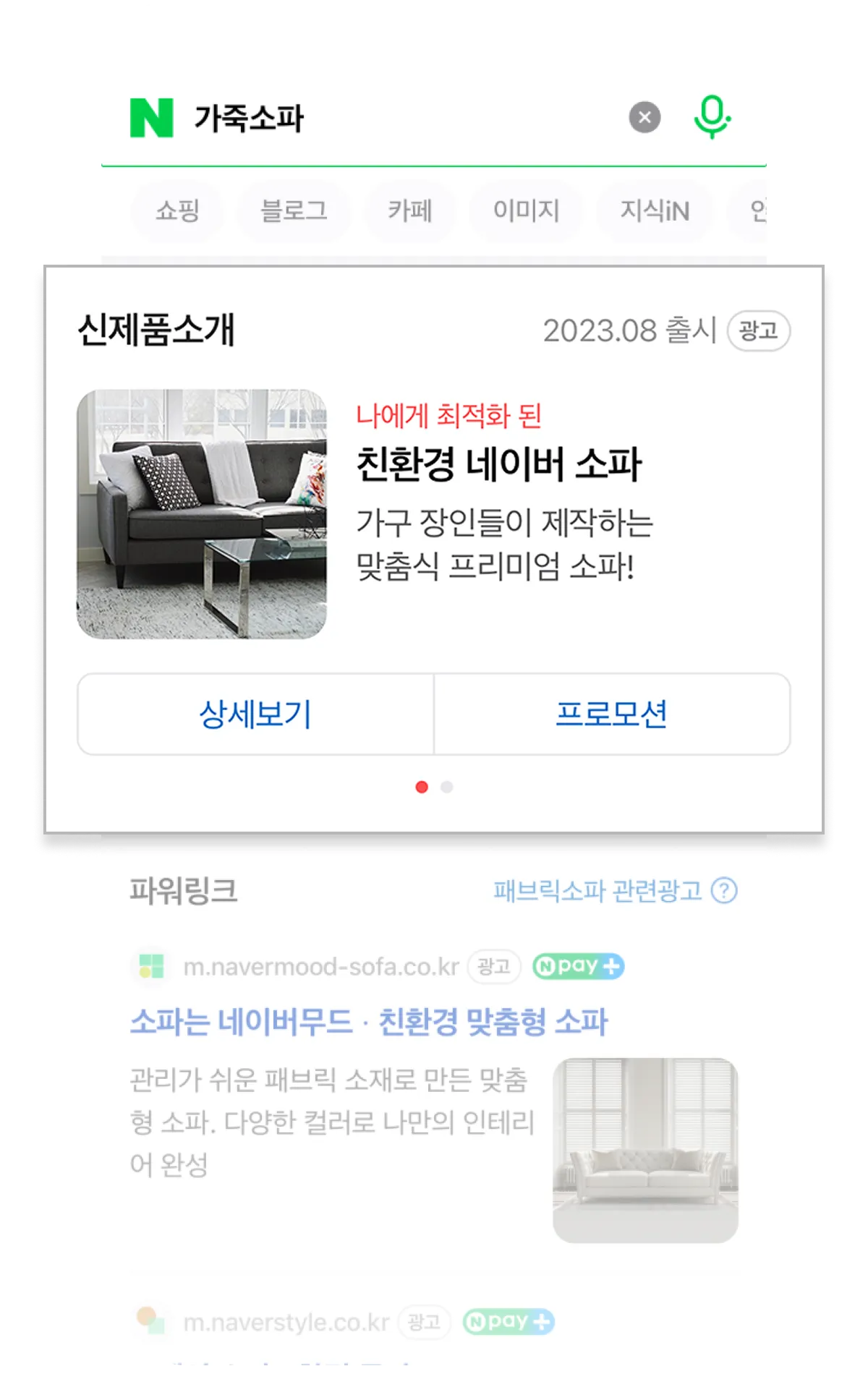The width and height of the screenshot is (868, 1400).
Task: Open the 패브릭소파 관련광고 help icon
Action: [x=724, y=890]
